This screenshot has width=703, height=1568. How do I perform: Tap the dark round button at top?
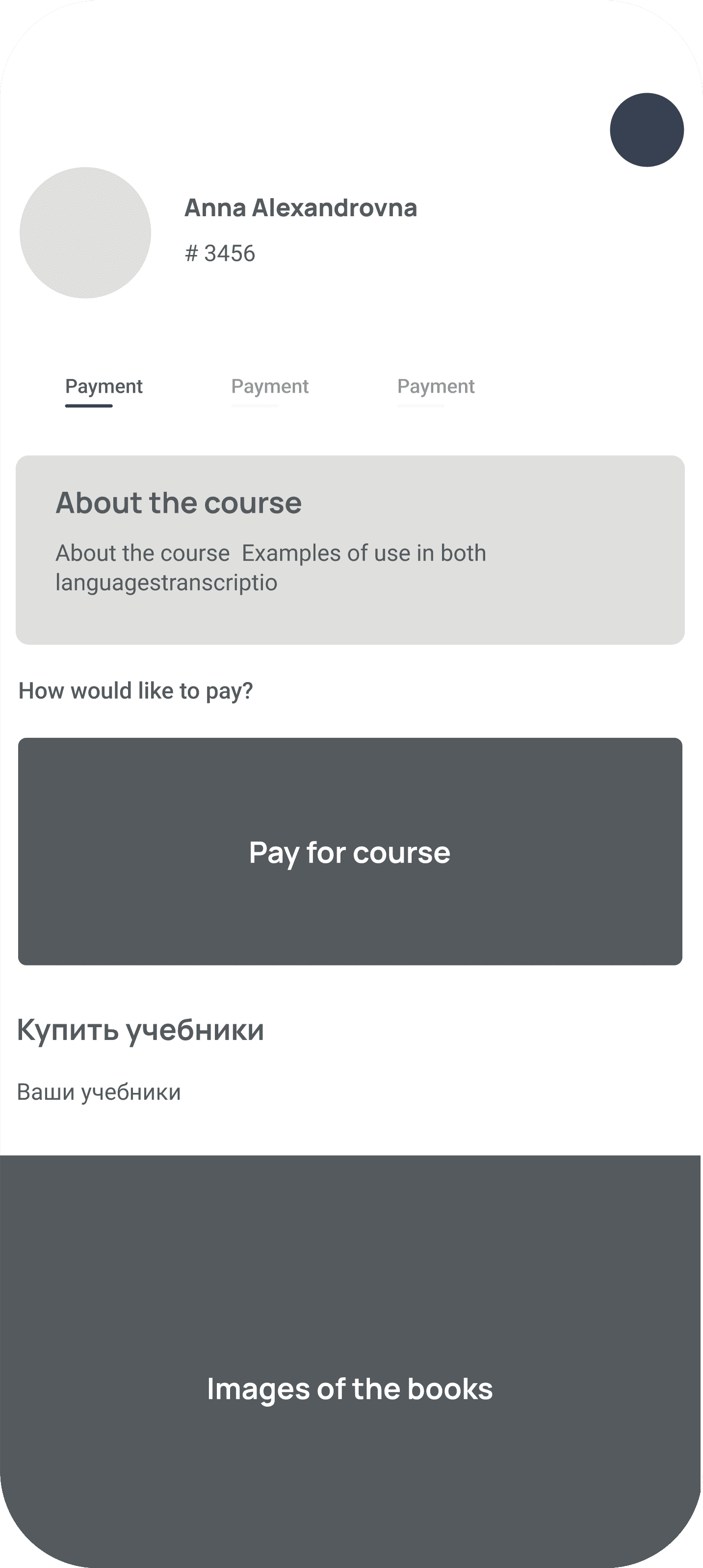coord(647,129)
